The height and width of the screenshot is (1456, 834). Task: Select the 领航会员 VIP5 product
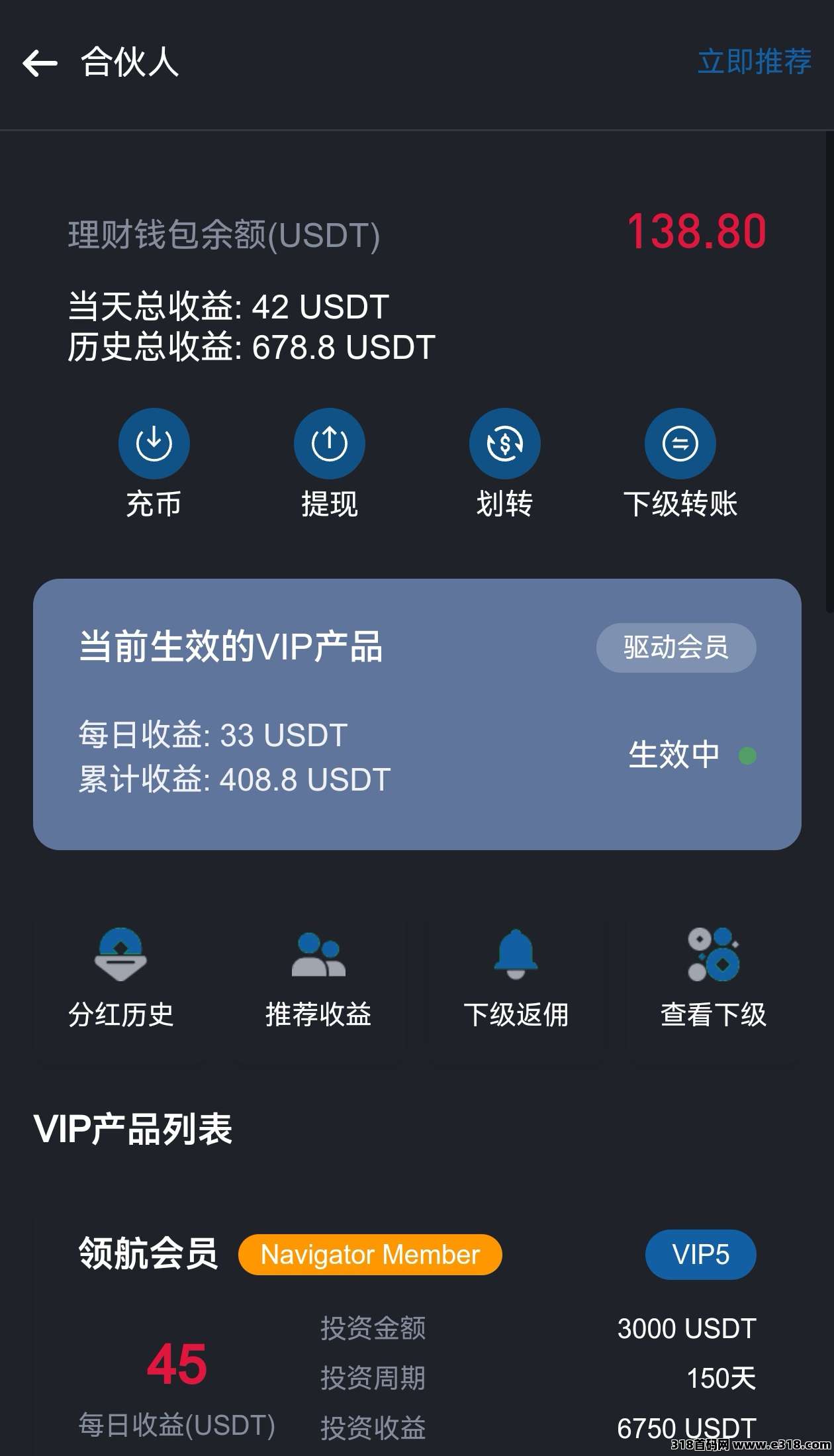tap(417, 1337)
